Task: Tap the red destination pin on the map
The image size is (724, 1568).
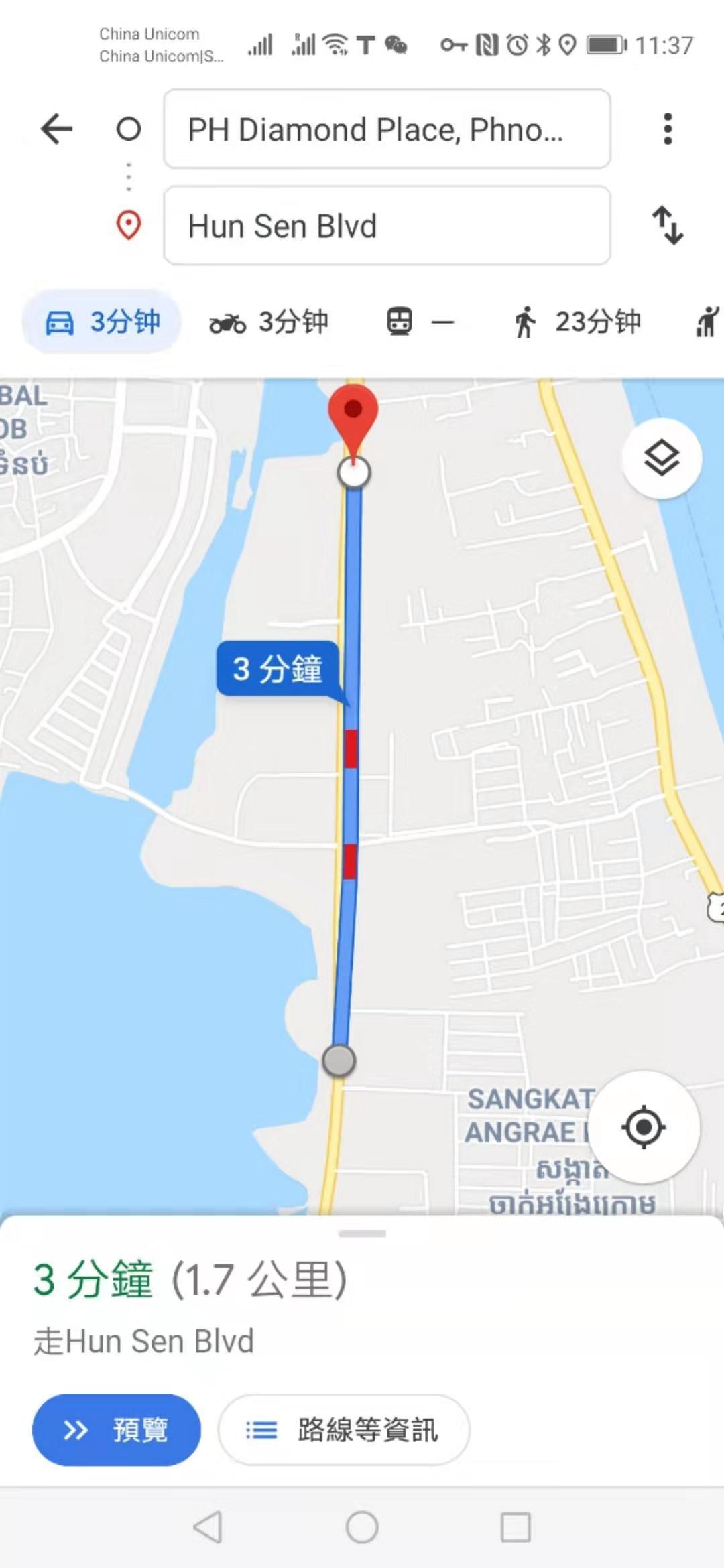Action: tap(353, 412)
